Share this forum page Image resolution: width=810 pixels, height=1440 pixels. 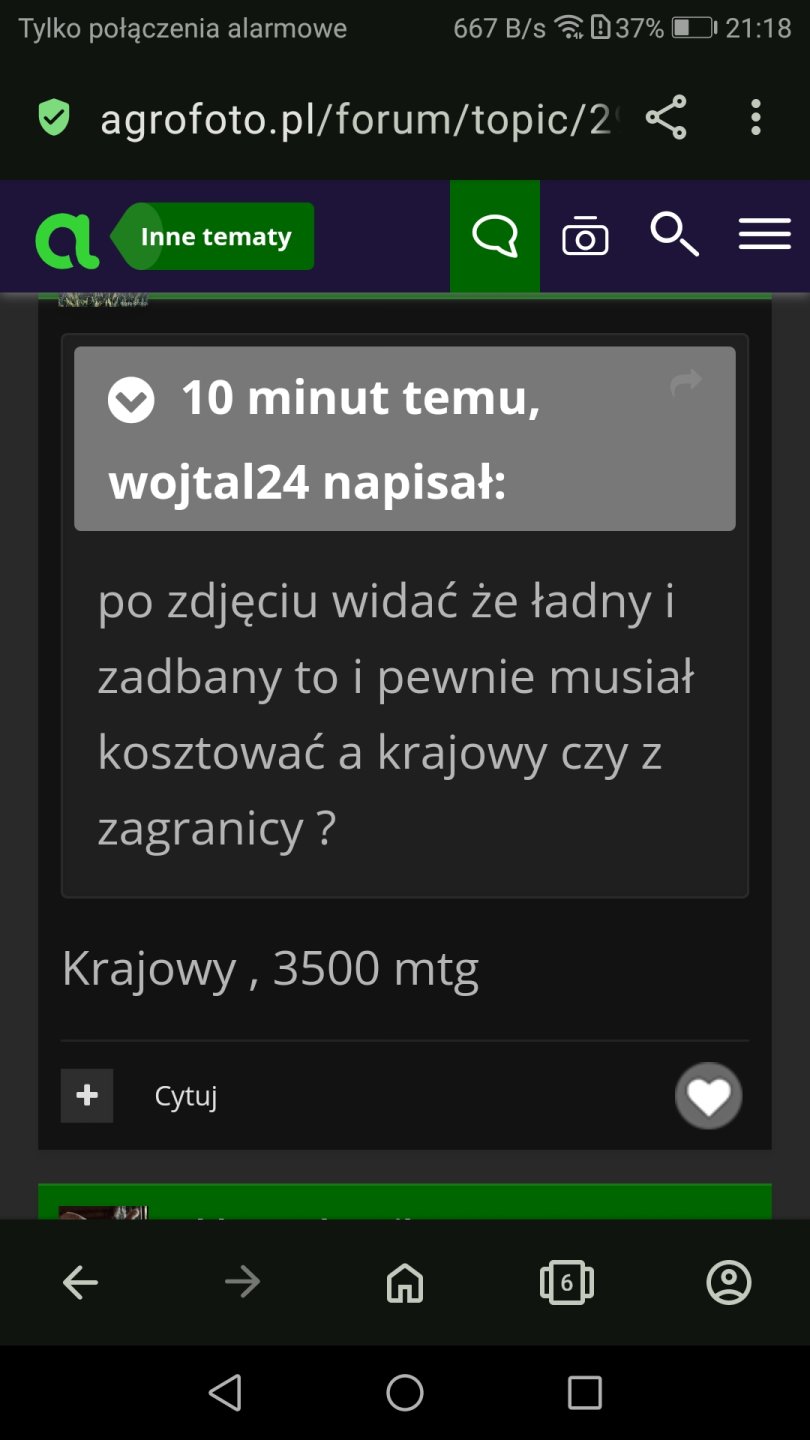coord(666,118)
